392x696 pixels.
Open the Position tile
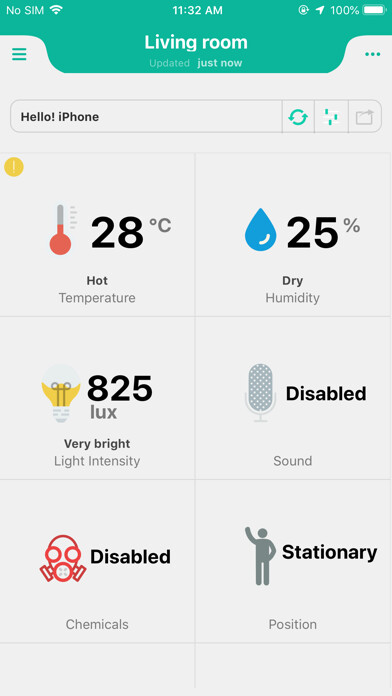click(x=293, y=562)
